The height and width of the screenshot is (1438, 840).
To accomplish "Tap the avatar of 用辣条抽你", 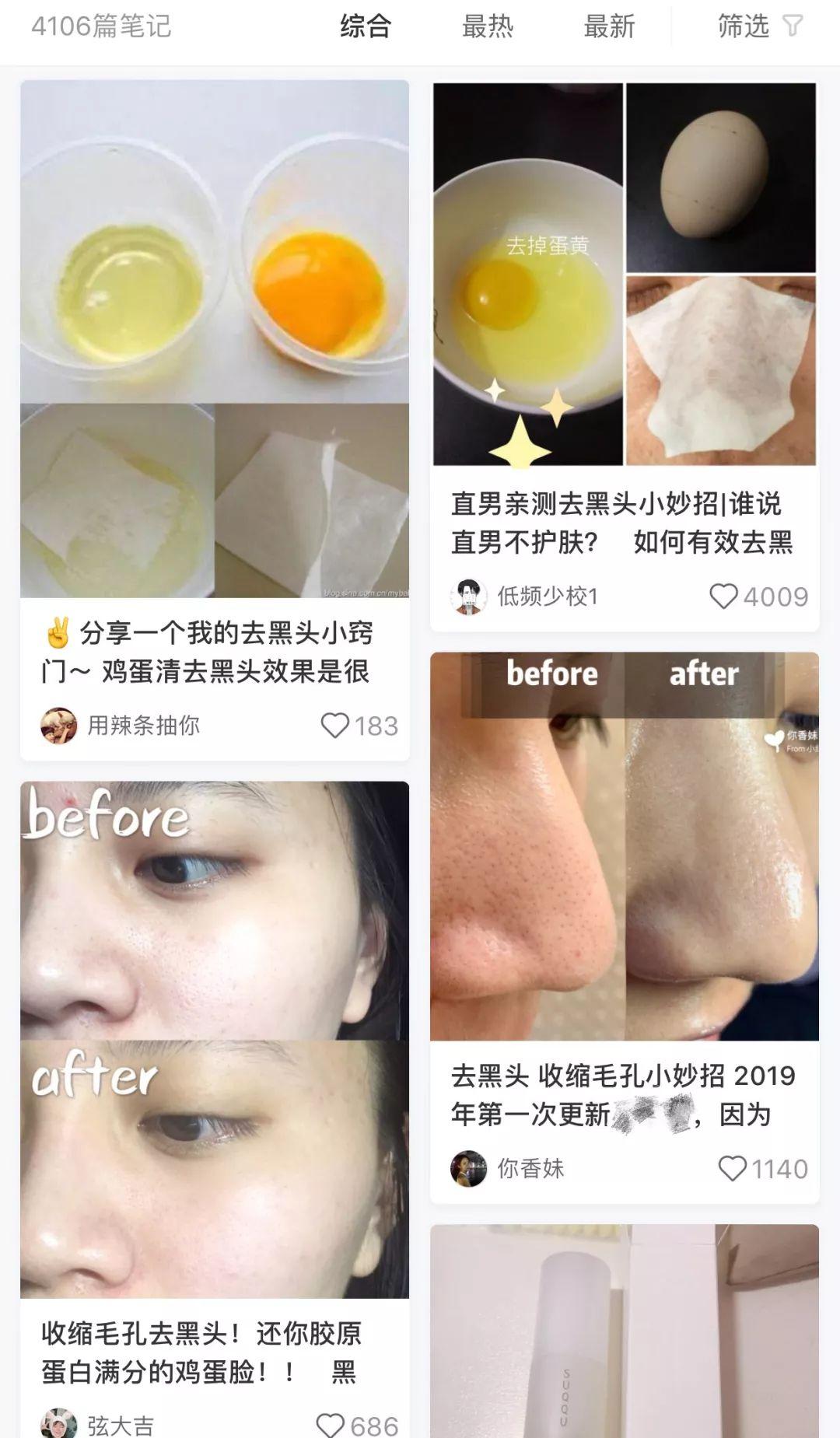I will pyautogui.click(x=58, y=724).
